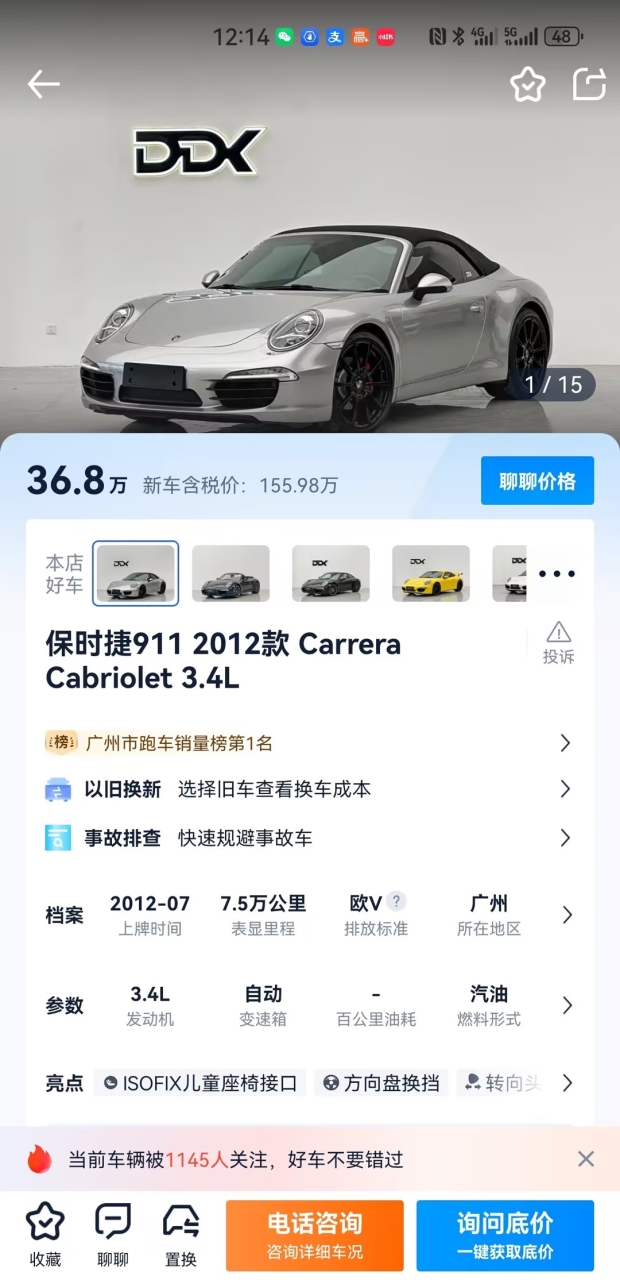Favorite this car with the top star icon
620x1280 pixels.
pos(528,85)
